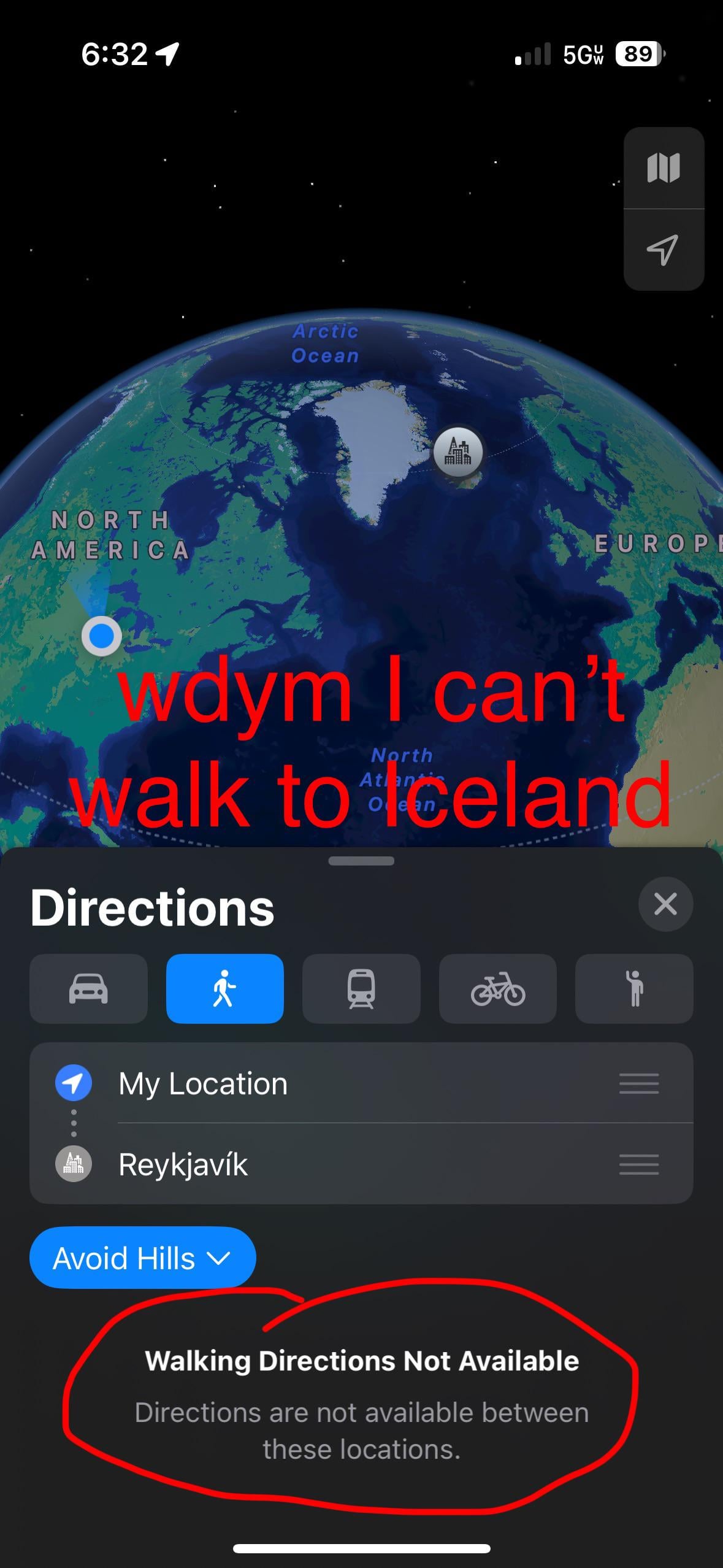The image size is (723, 1568).
Task: Tap the Reykjavík city marker on the globe
Action: 458,453
